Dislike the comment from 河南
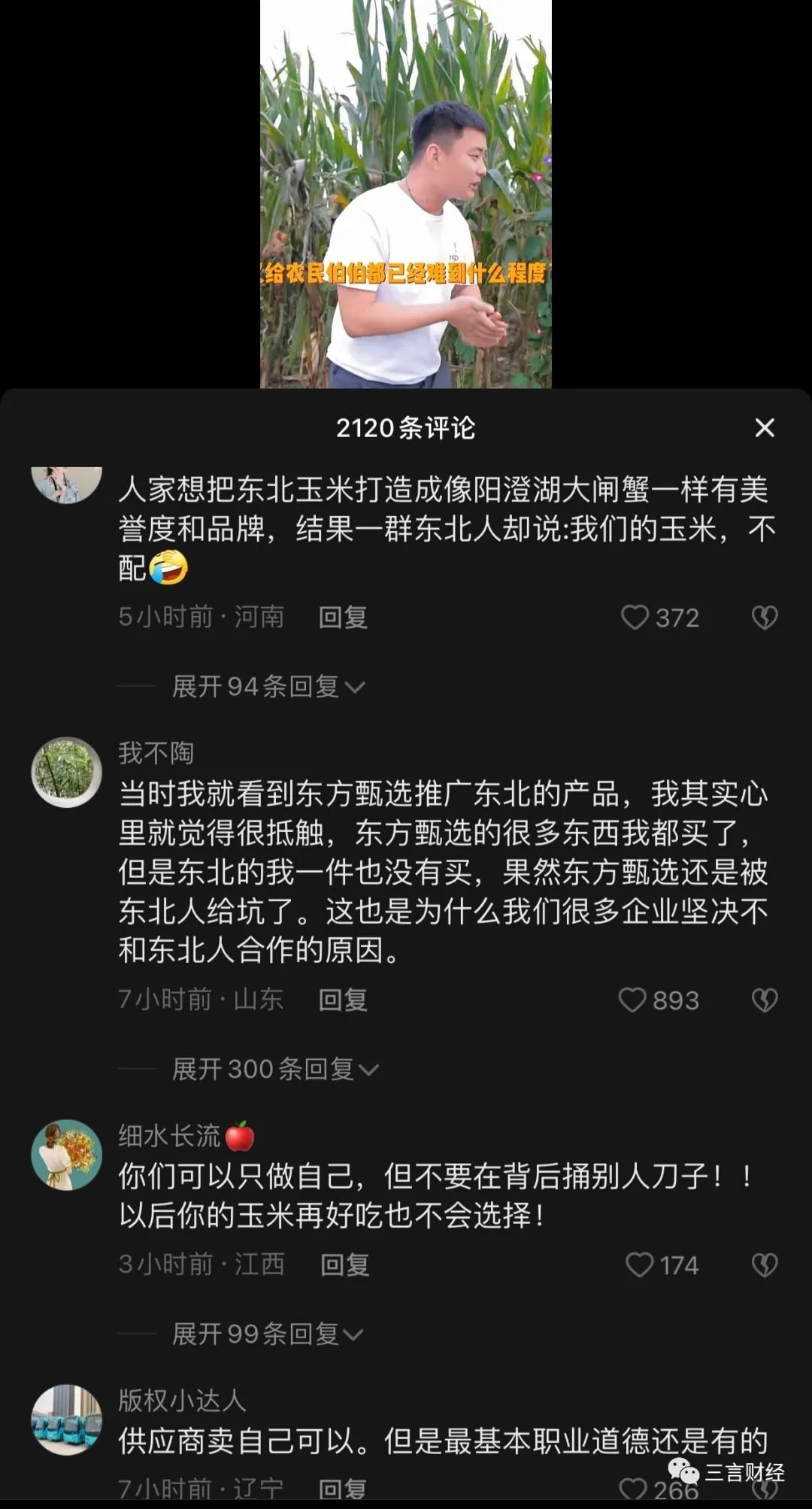The height and width of the screenshot is (1509, 812). point(765,618)
